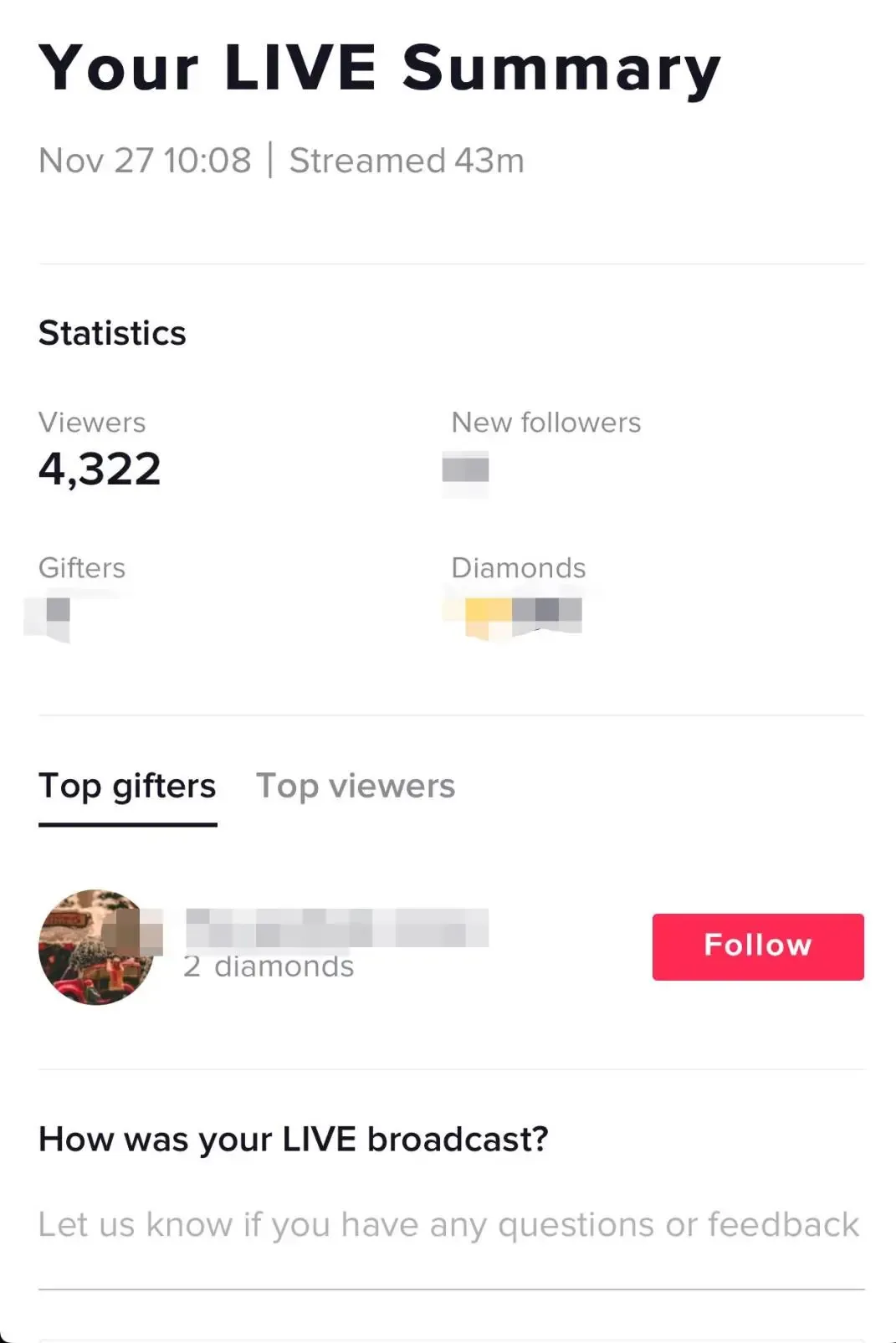Image resolution: width=896 pixels, height=1343 pixels.
Task: Follow the top gifter
Action: pyautogui.click(x=757, y=946)
